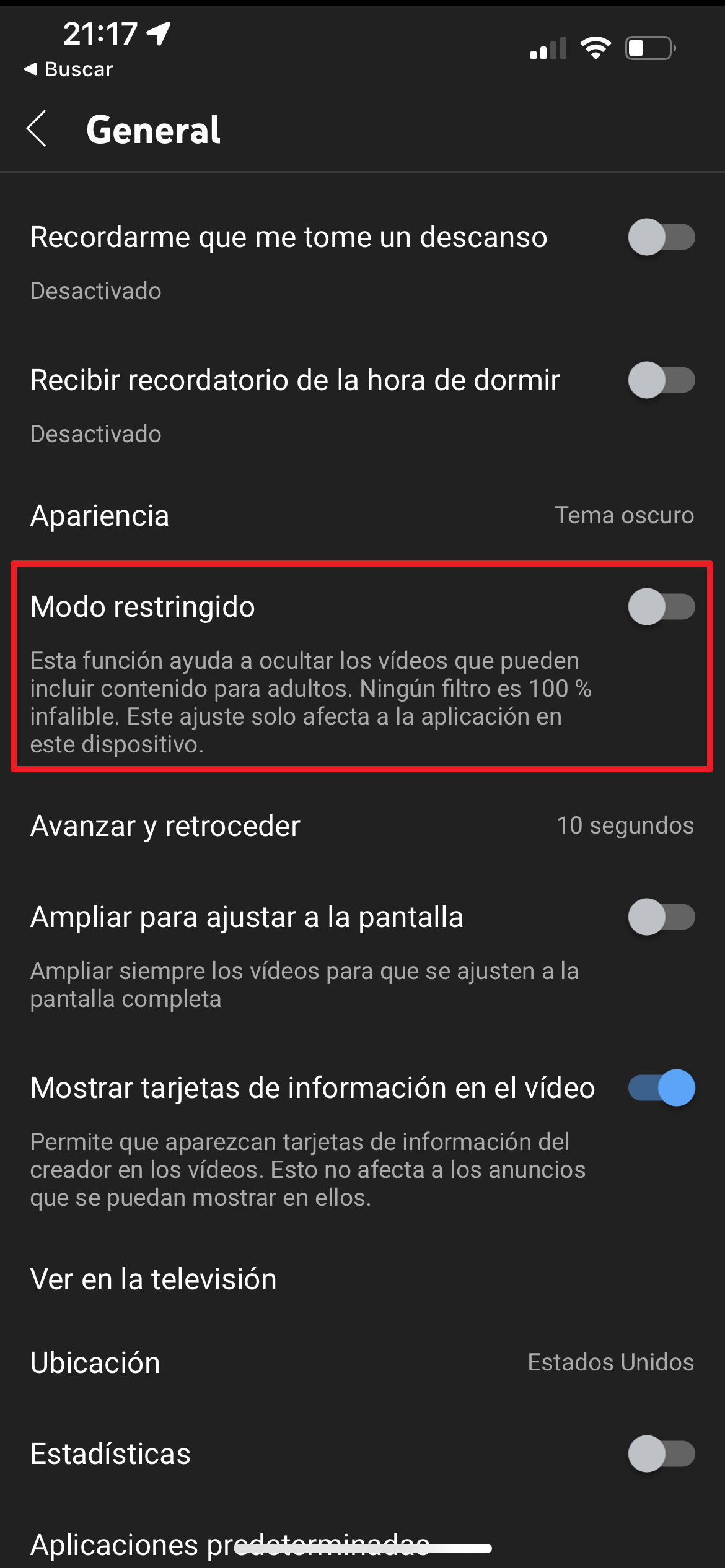Image resolution: width=725 pixels, height=1568 pixels.
Task: Switch on Estadísticas
Action: pos(661,1453)
